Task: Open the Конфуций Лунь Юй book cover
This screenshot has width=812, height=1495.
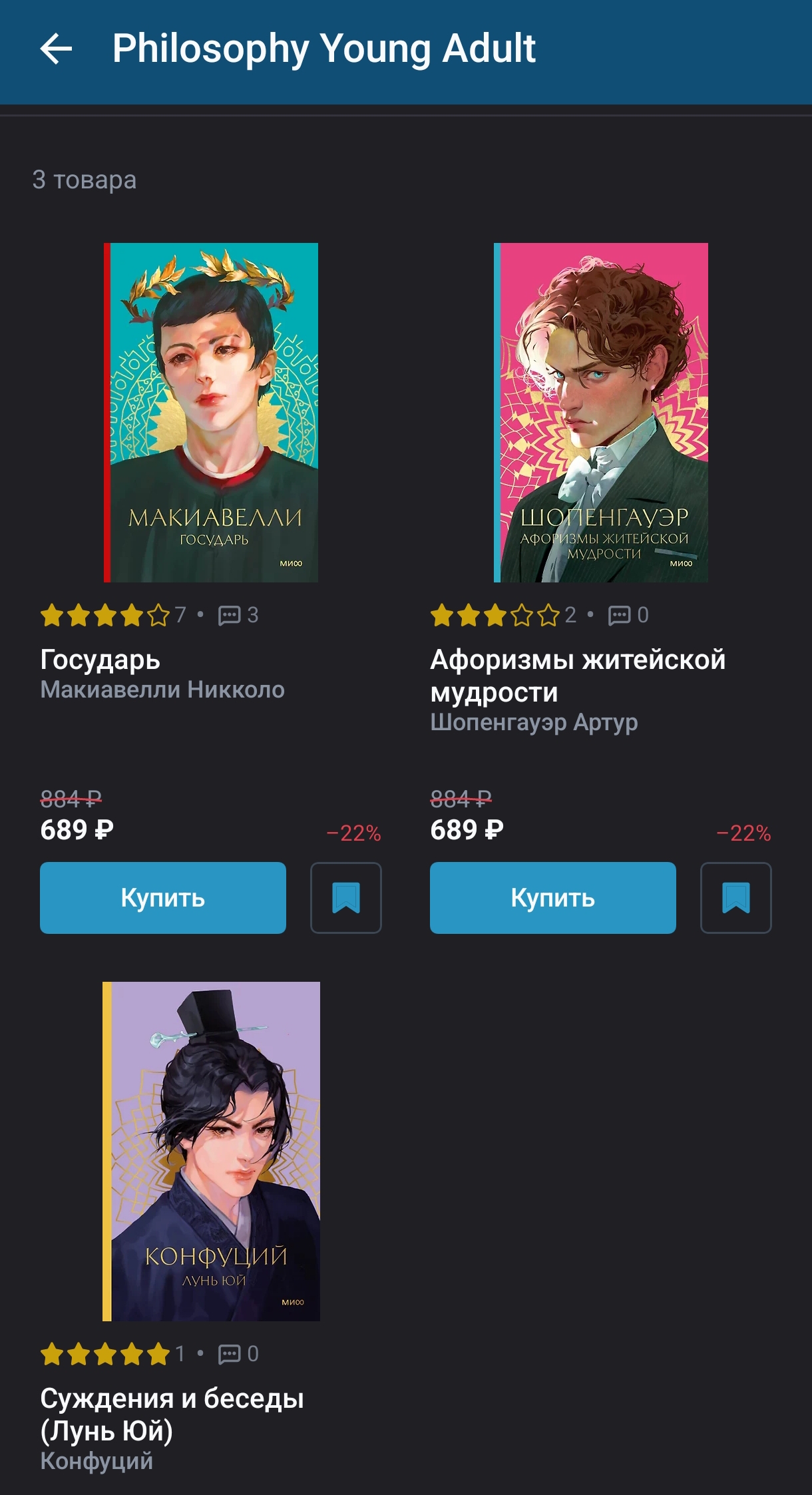Action: pyautogui.click(x=211, y=1152)
